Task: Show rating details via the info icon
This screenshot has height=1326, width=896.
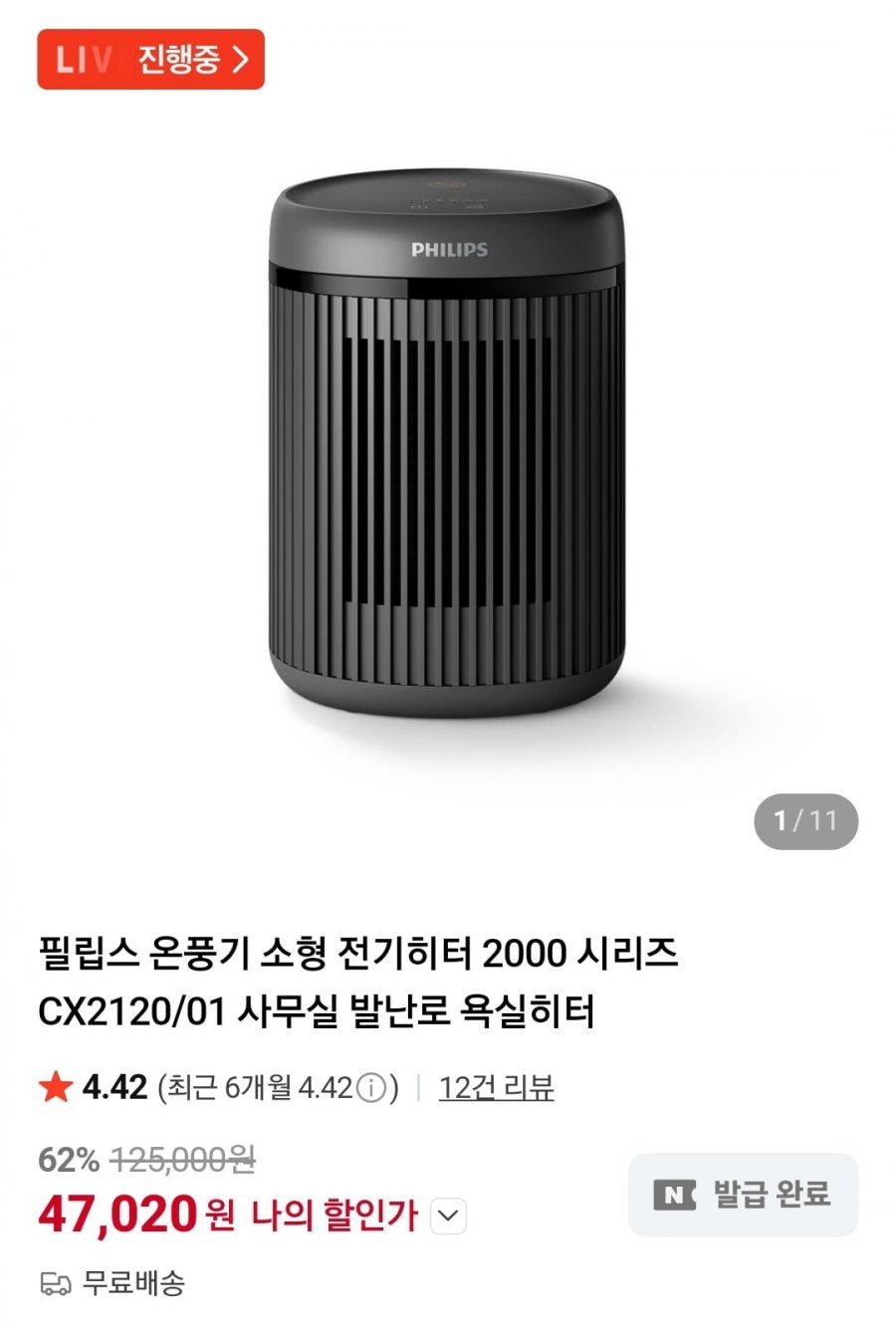Action: point(371,1088)
